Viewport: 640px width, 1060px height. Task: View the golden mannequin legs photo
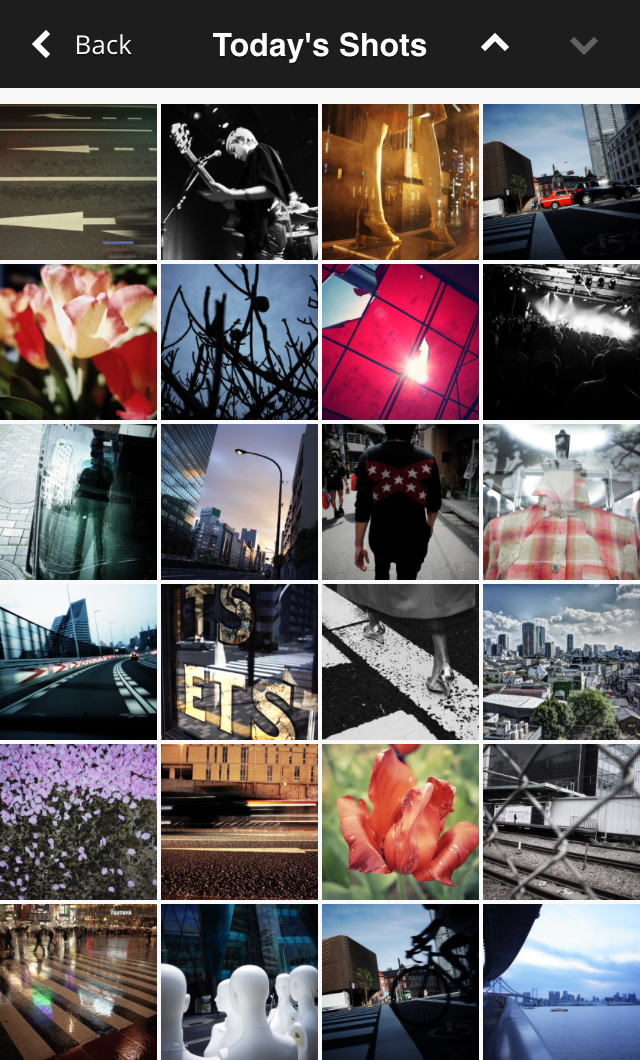coord(400,182)
